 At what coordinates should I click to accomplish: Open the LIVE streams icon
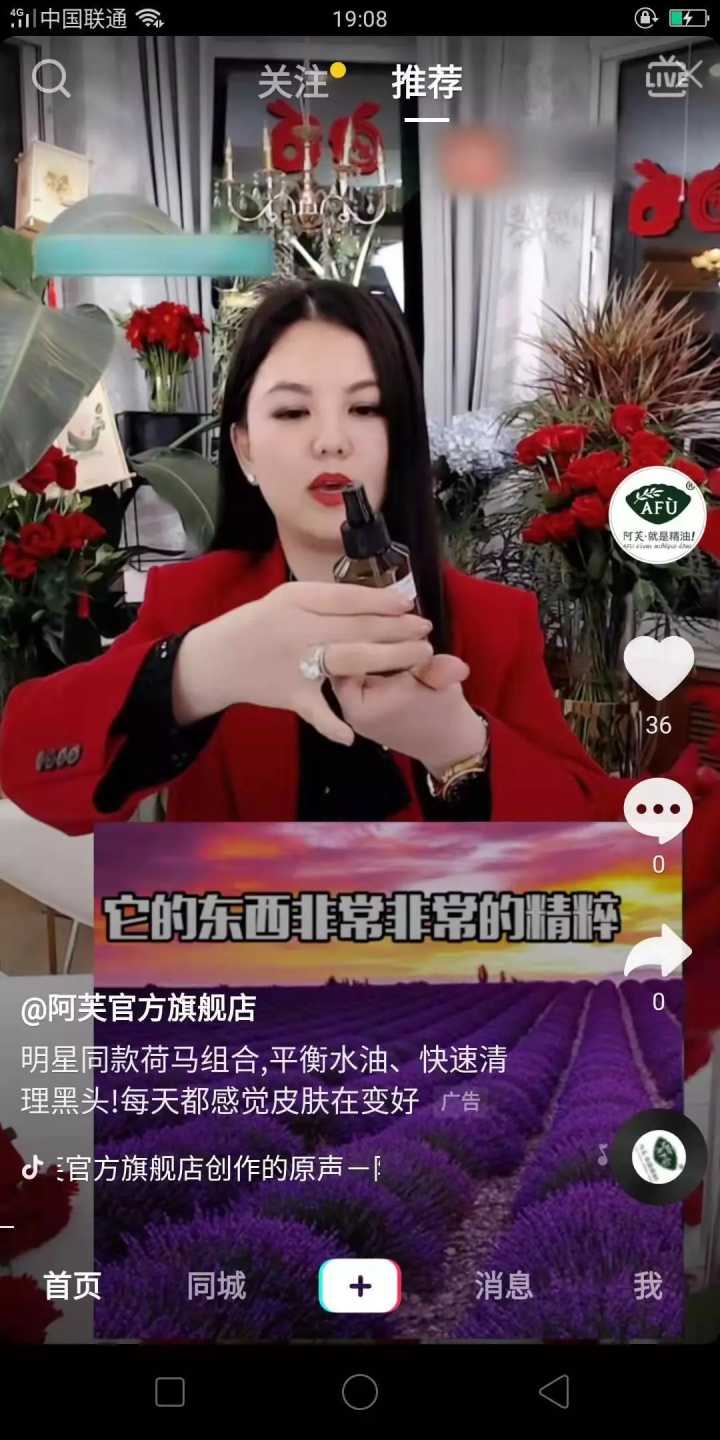point(669,77)
